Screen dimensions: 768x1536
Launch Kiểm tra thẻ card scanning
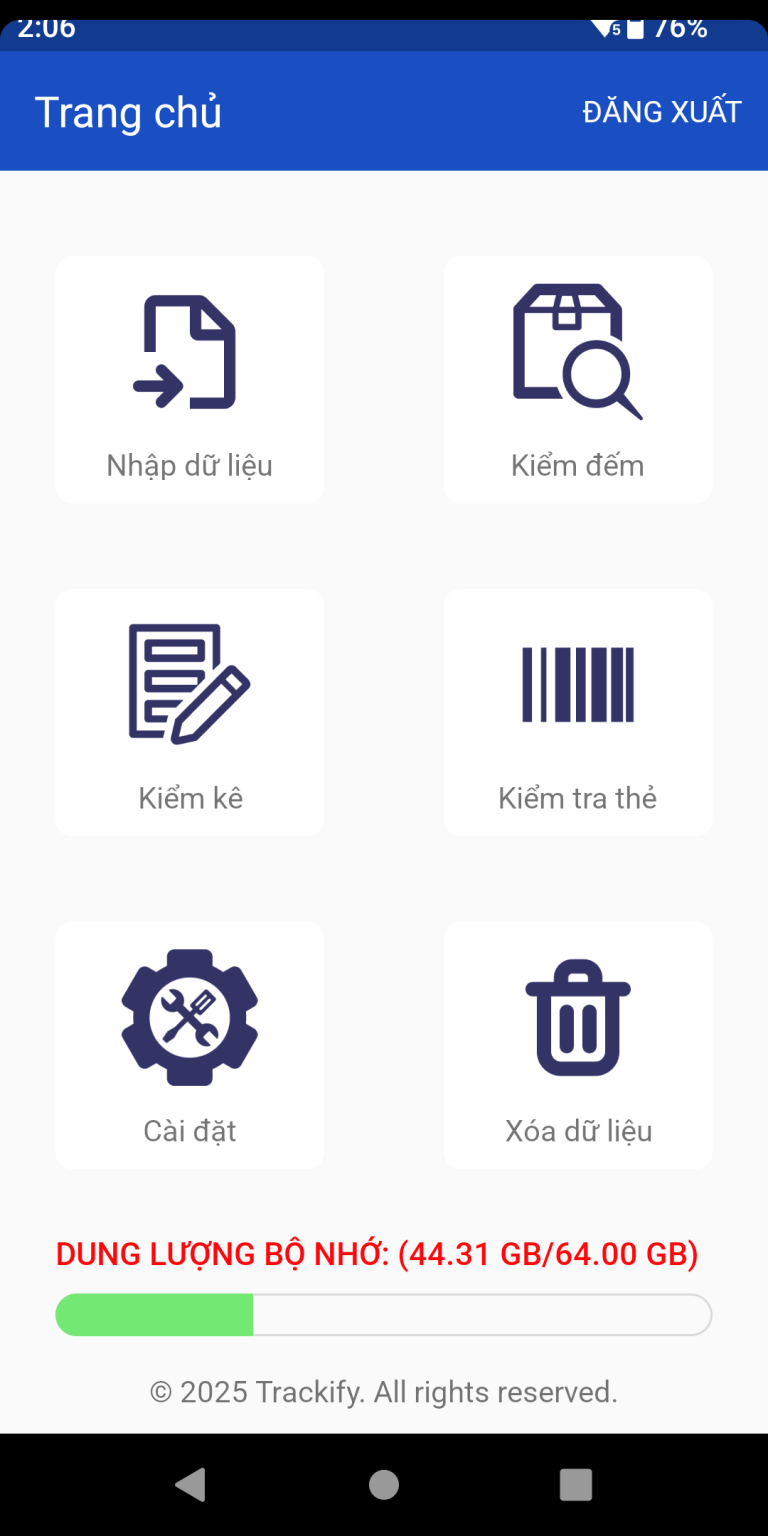pos(577,712)
